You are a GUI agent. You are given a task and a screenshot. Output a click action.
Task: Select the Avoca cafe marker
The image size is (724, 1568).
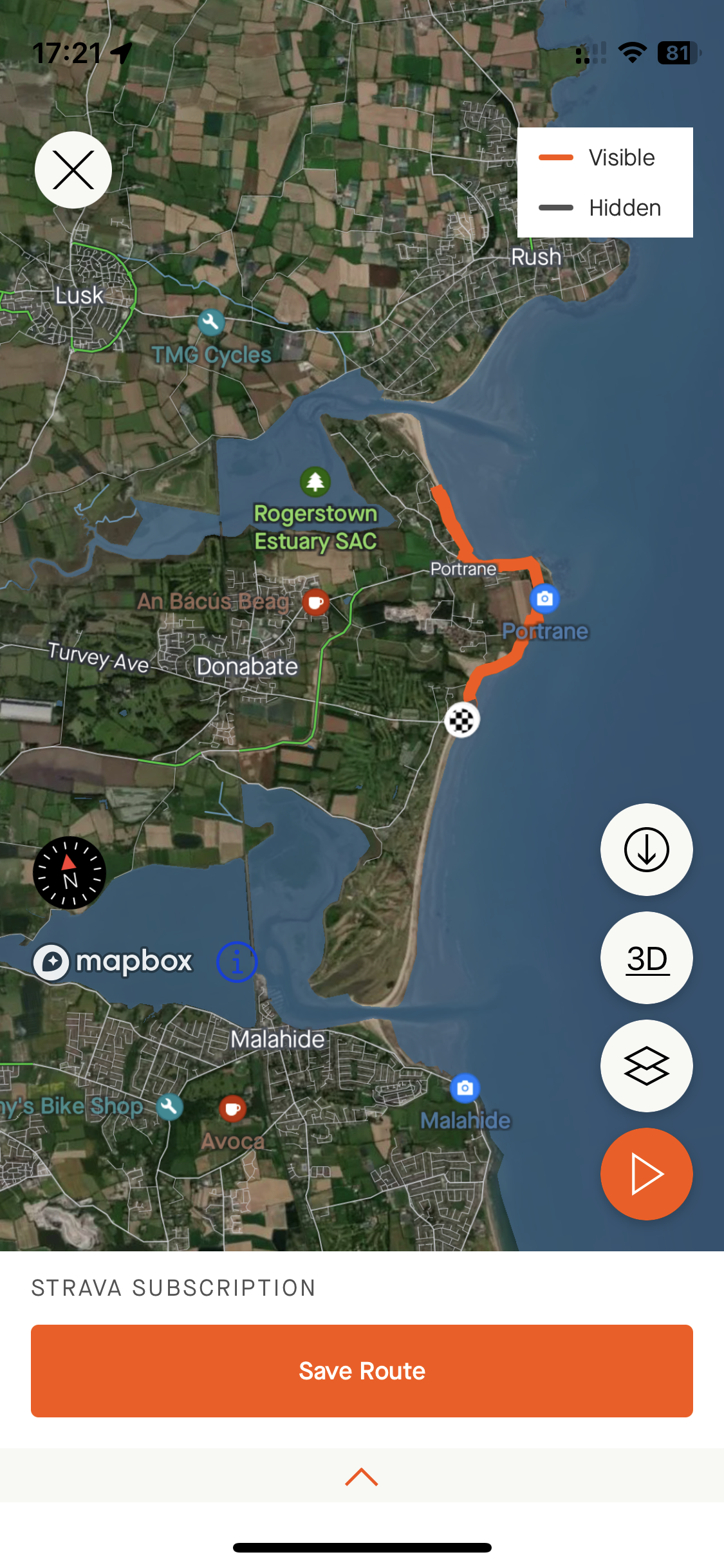[233, 1108]
